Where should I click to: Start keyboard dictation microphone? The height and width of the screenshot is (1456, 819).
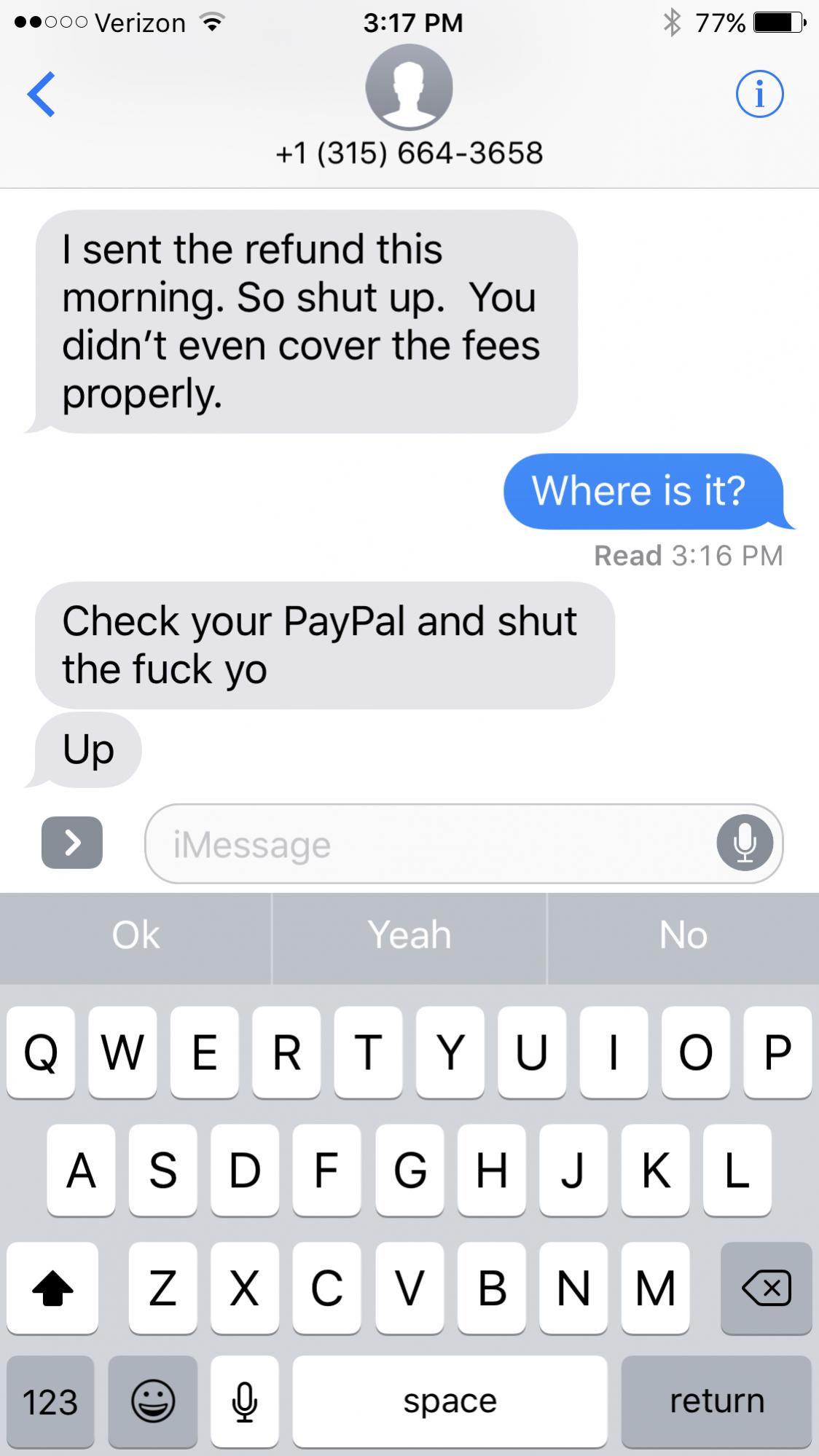coord(245,1401)
